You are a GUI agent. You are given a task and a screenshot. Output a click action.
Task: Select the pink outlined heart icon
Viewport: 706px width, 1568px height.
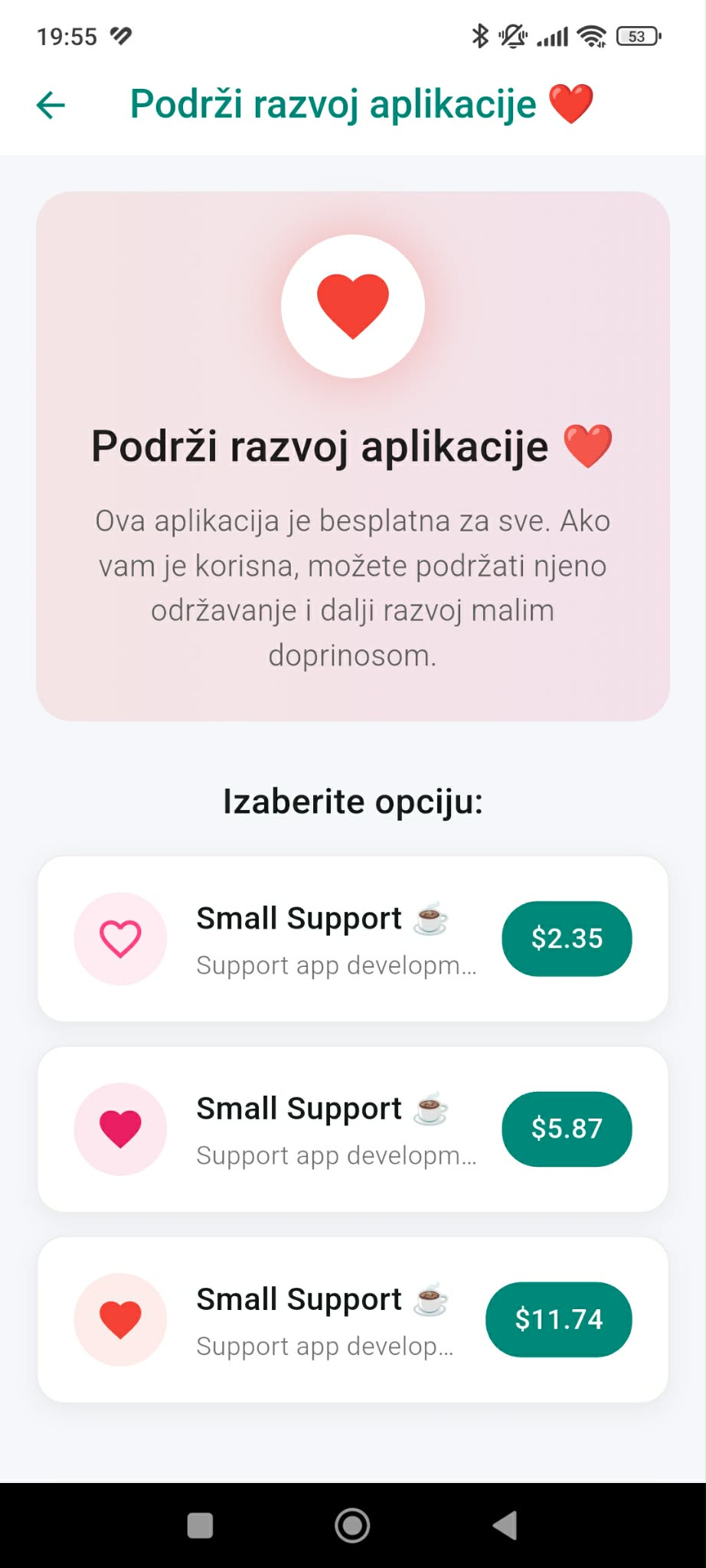[x=120, y=938]
